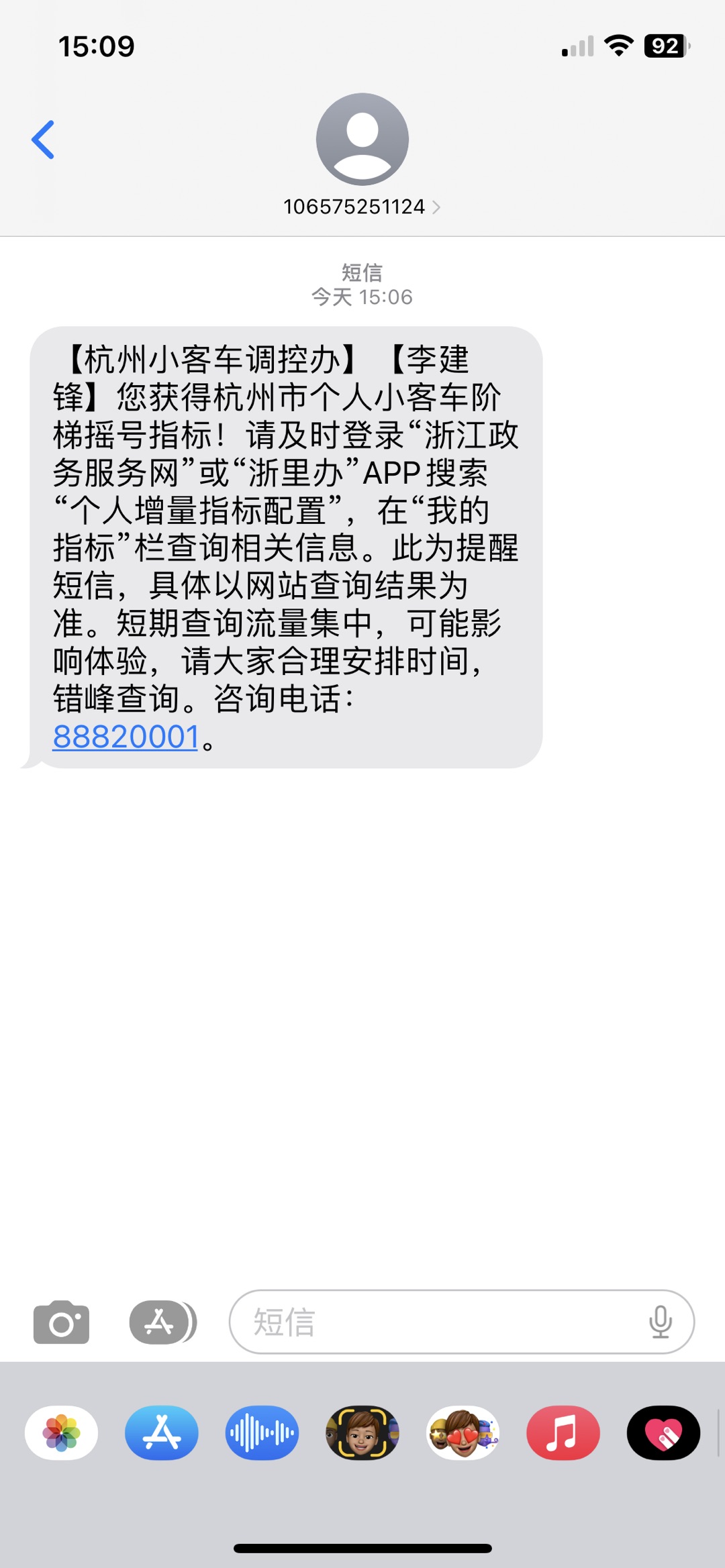Screen dimensions: 725x1568
Task: Open Memoji stickers
Action: pyautogui.click(x=463, y=1433)
